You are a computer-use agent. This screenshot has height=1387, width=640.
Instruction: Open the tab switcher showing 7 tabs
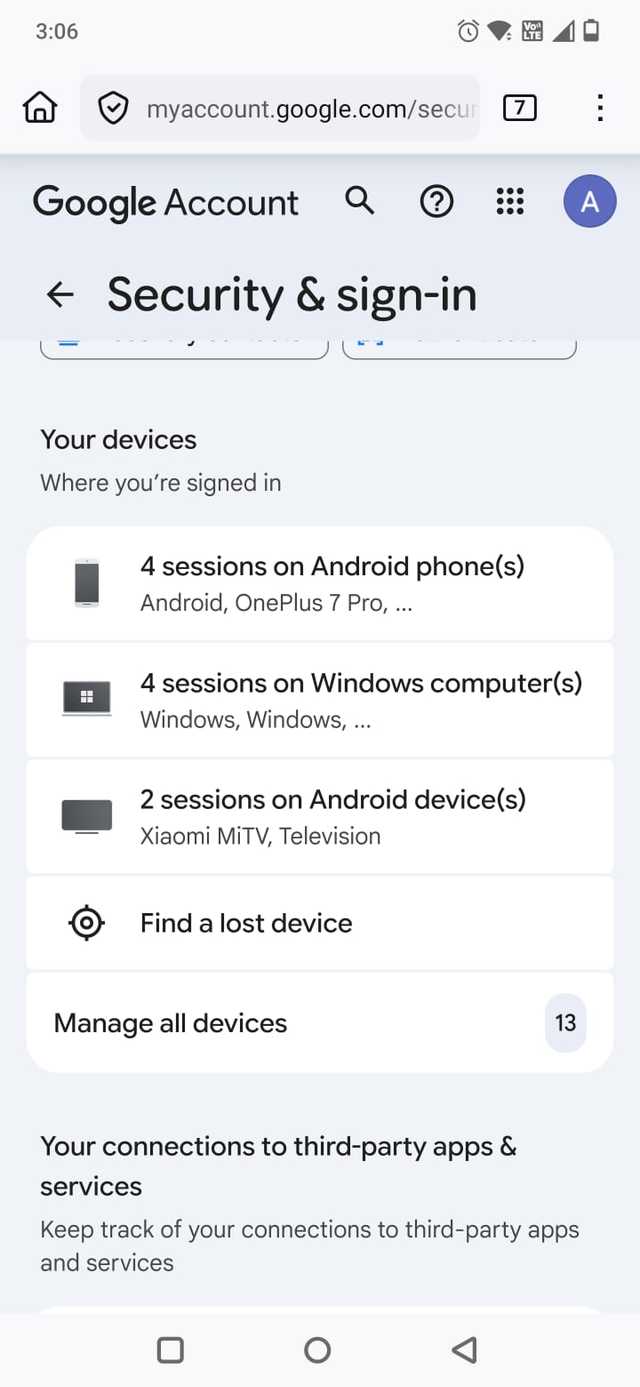pyautogui.click(x=519, y=107)
